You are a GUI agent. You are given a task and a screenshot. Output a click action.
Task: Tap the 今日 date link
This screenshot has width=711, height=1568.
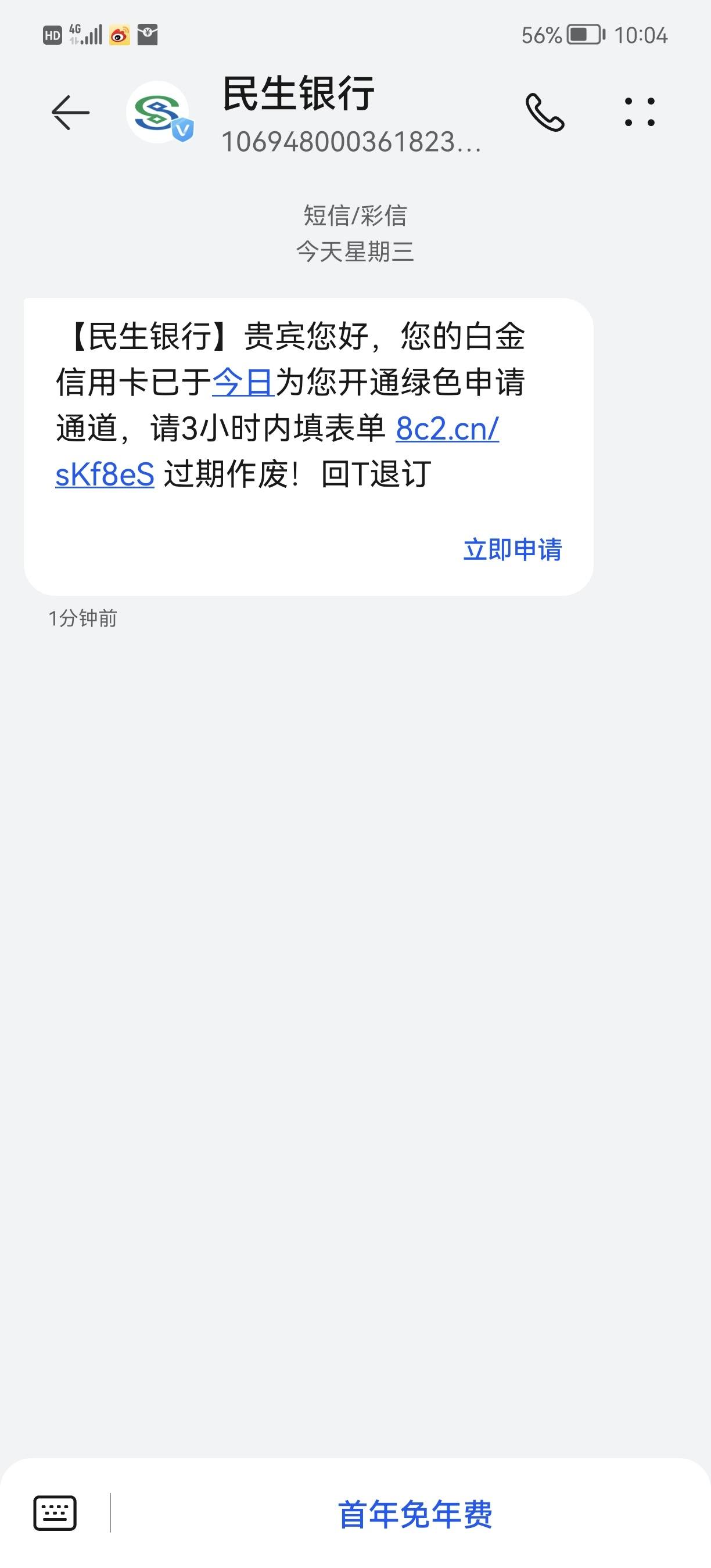tap(243, 383)
